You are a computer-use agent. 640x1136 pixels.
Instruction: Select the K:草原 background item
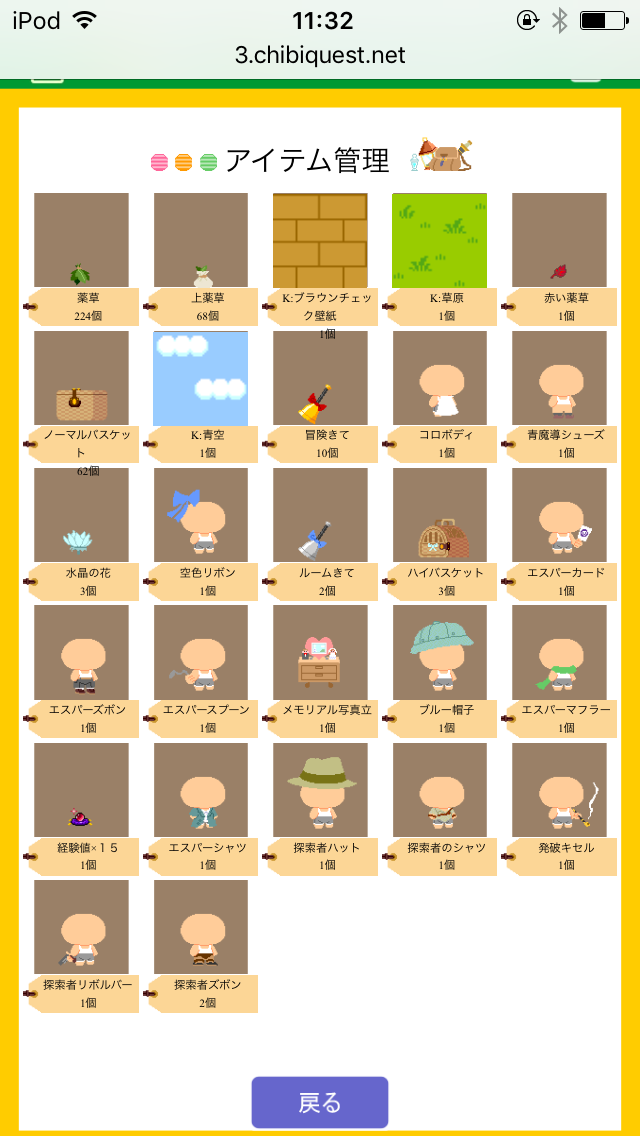pos(439,240)
